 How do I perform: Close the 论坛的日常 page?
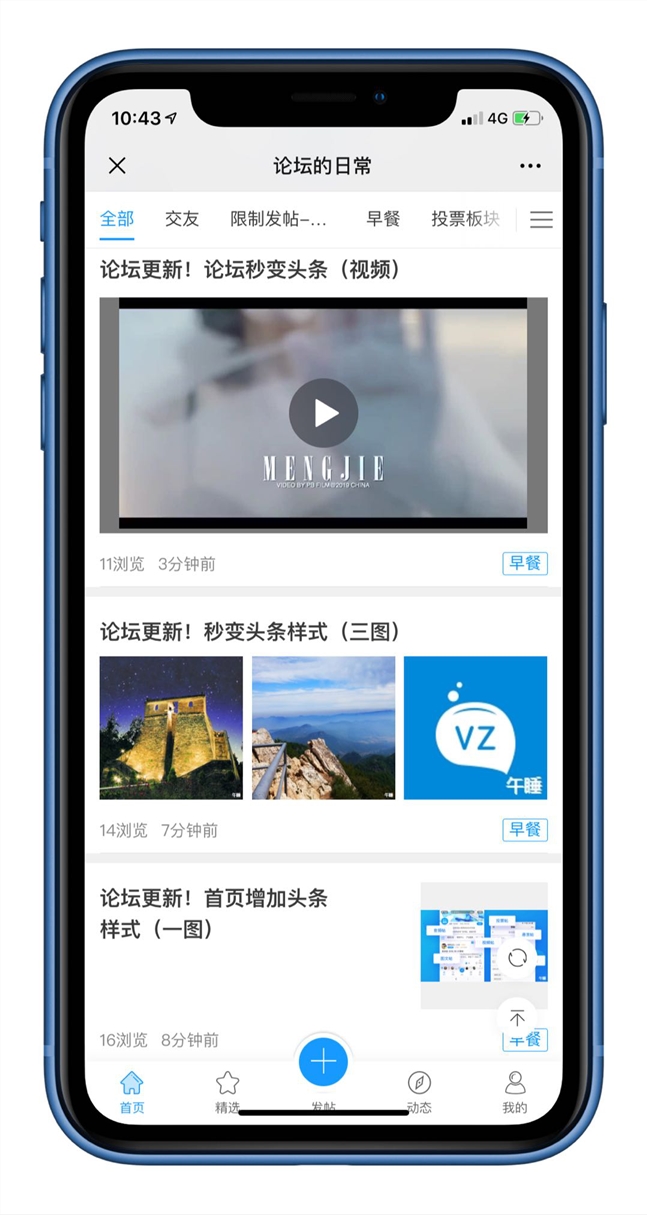[117, 166]
